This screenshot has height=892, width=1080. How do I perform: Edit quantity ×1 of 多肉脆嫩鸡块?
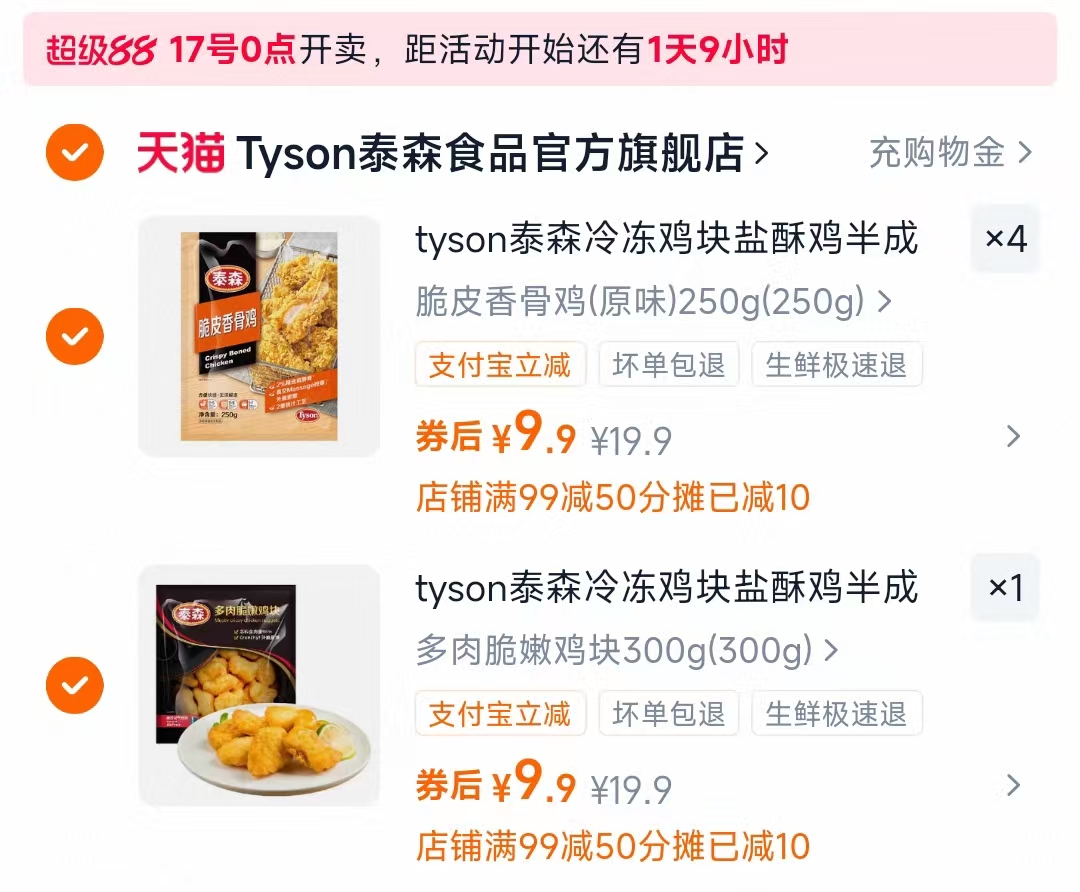pyautogui.click(x=1005, y=588)
